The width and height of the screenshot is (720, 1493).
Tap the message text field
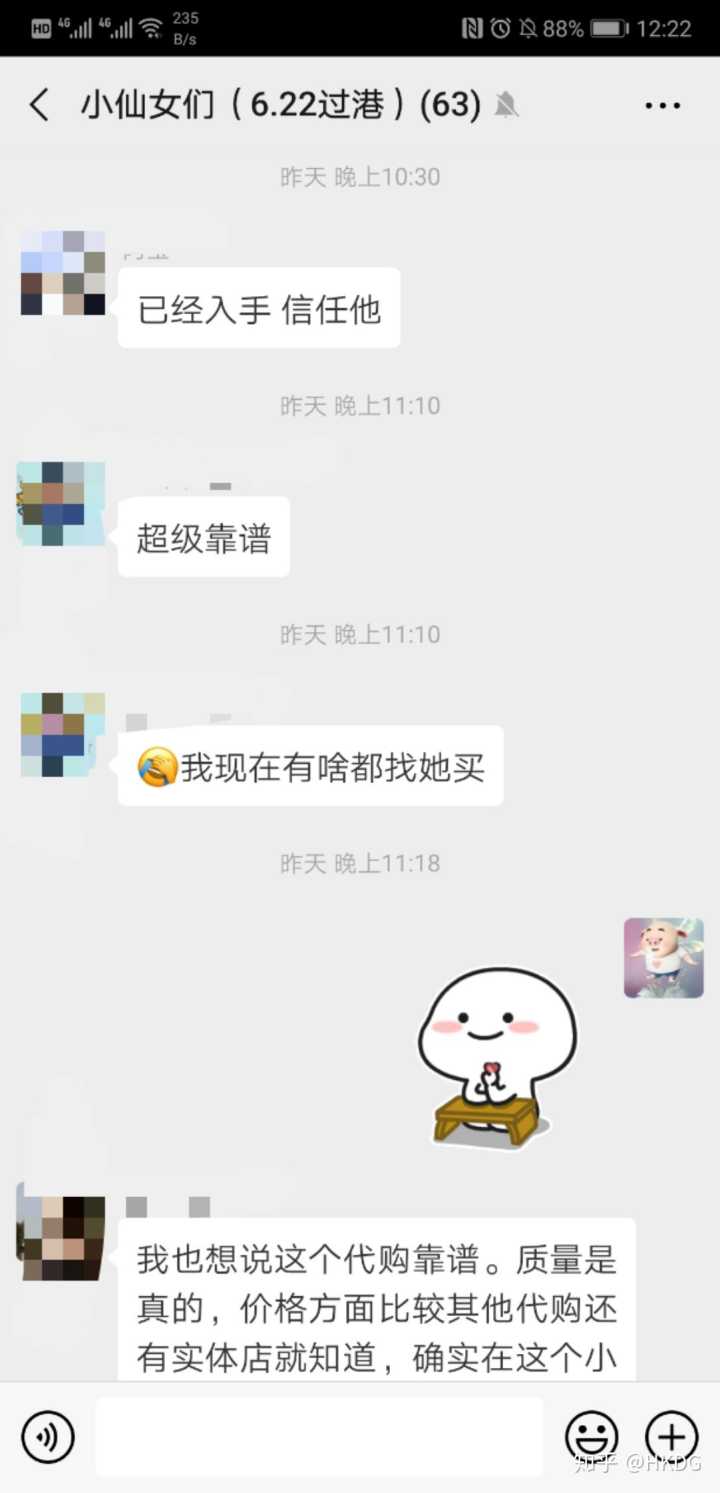320,1437
